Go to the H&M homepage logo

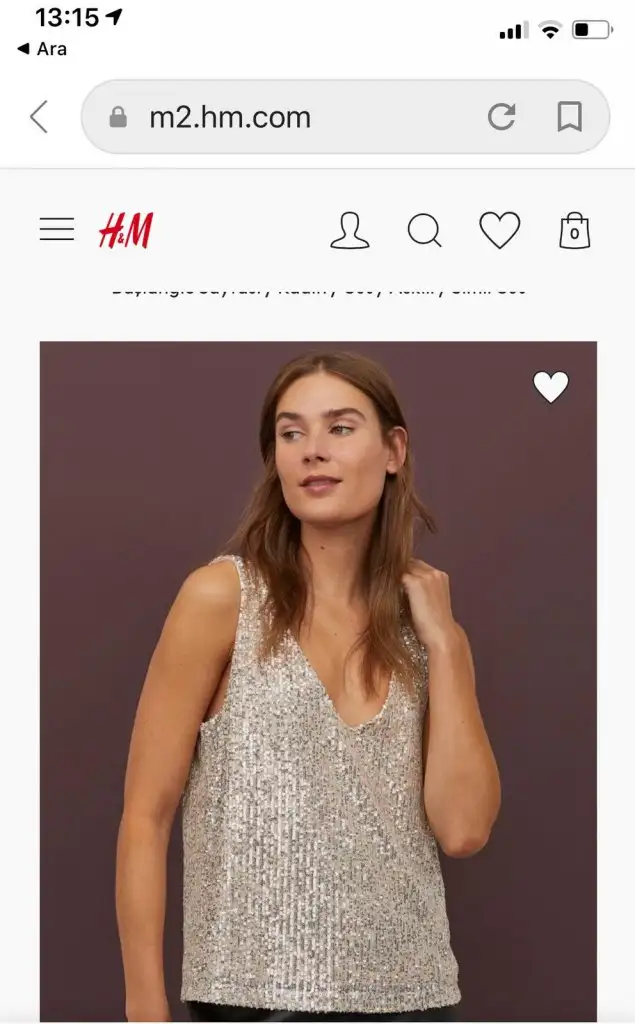point(125,231)
